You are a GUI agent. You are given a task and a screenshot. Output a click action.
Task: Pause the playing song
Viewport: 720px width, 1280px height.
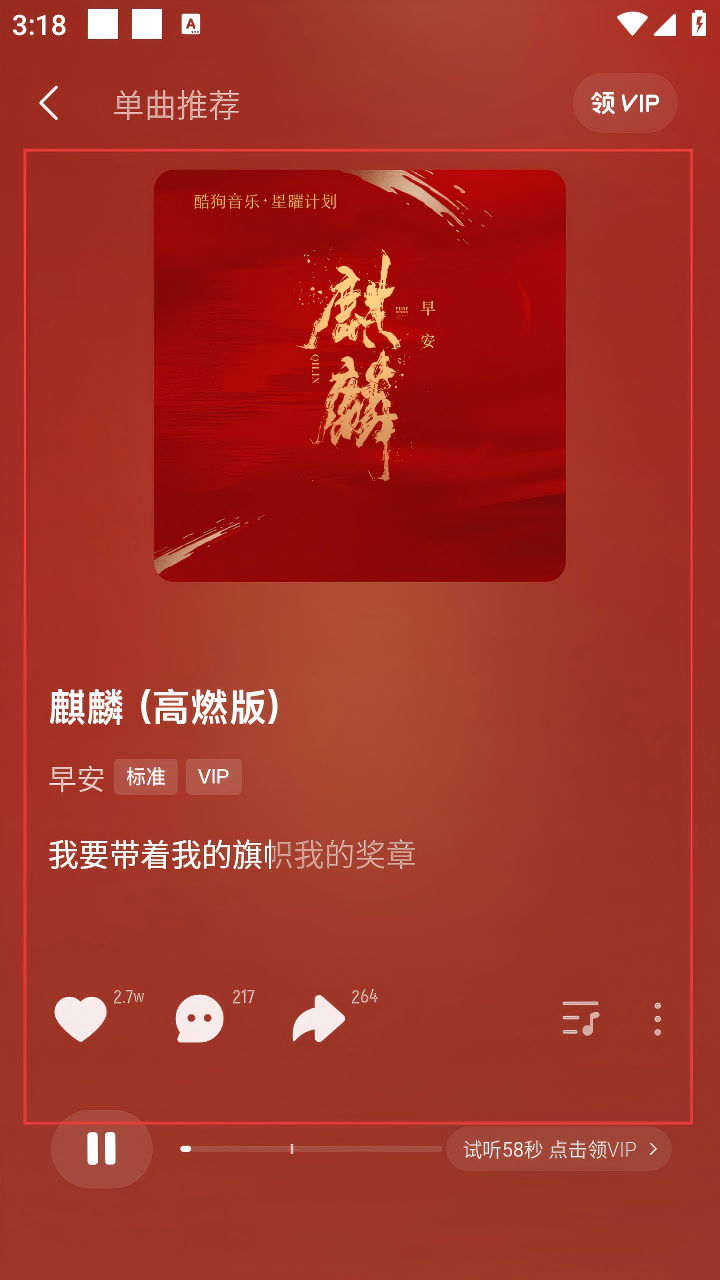click(x=102, y=1149)
